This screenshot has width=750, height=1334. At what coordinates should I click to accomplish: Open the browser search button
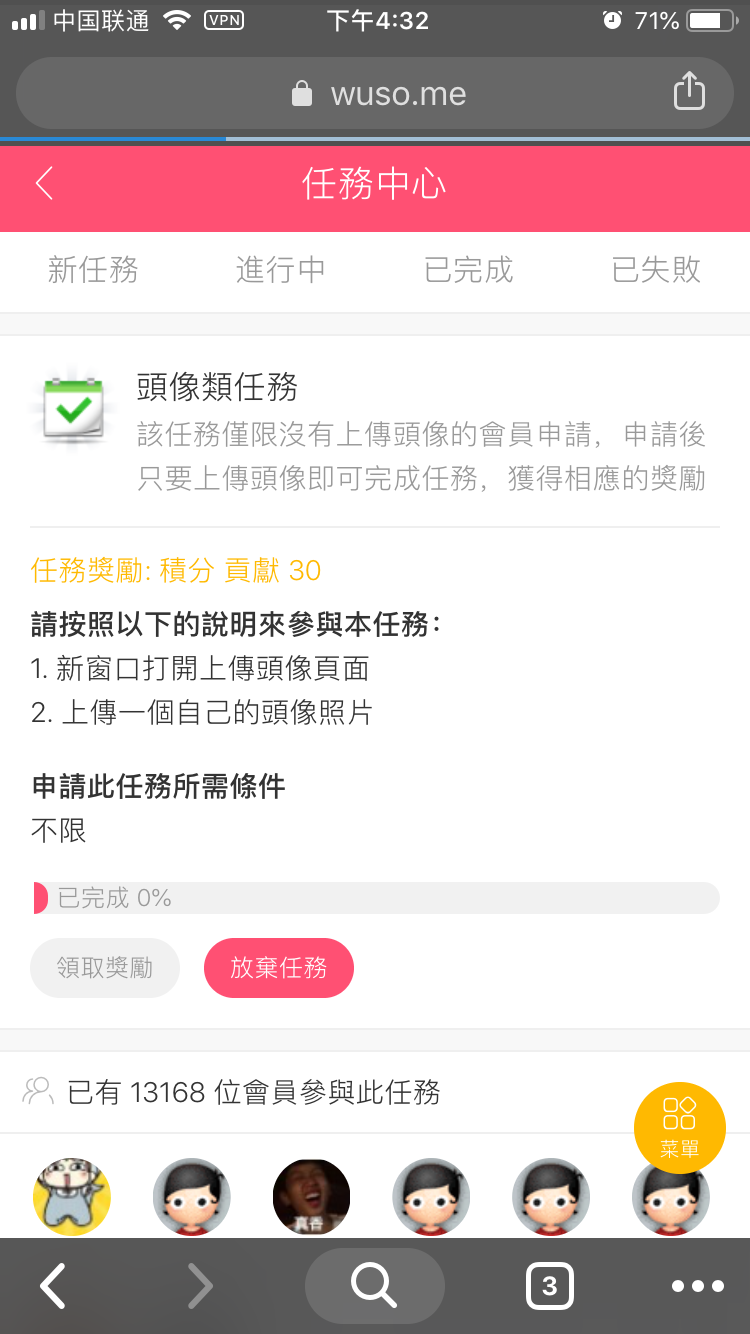[x=374, y=1286]
